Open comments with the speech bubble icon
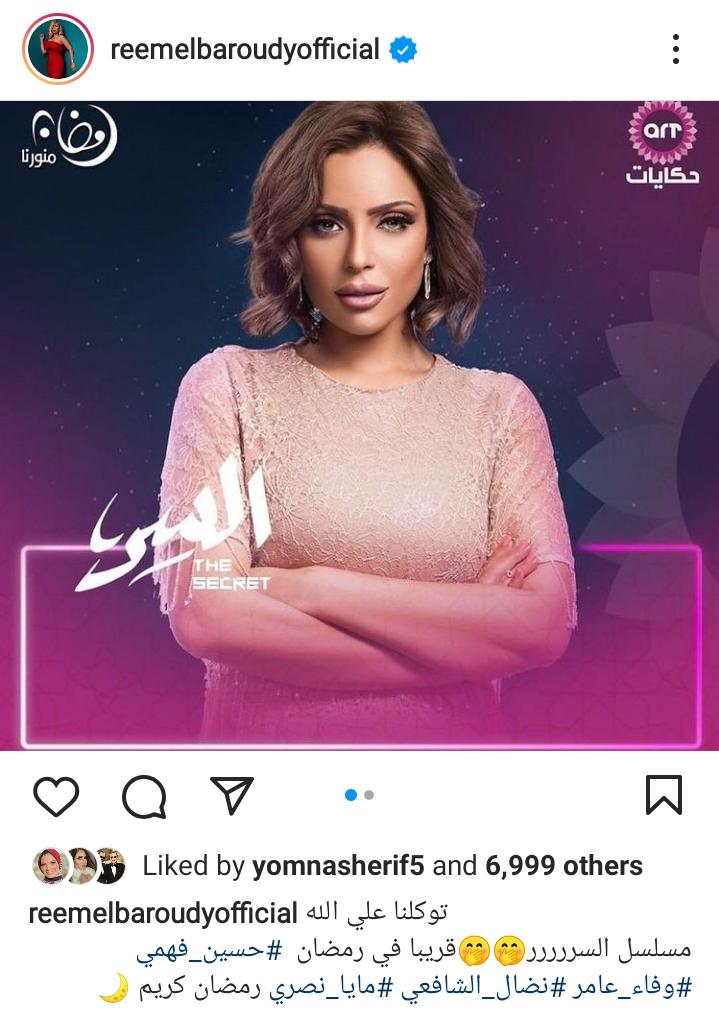The image size is (719, 1018). point(144,796)
